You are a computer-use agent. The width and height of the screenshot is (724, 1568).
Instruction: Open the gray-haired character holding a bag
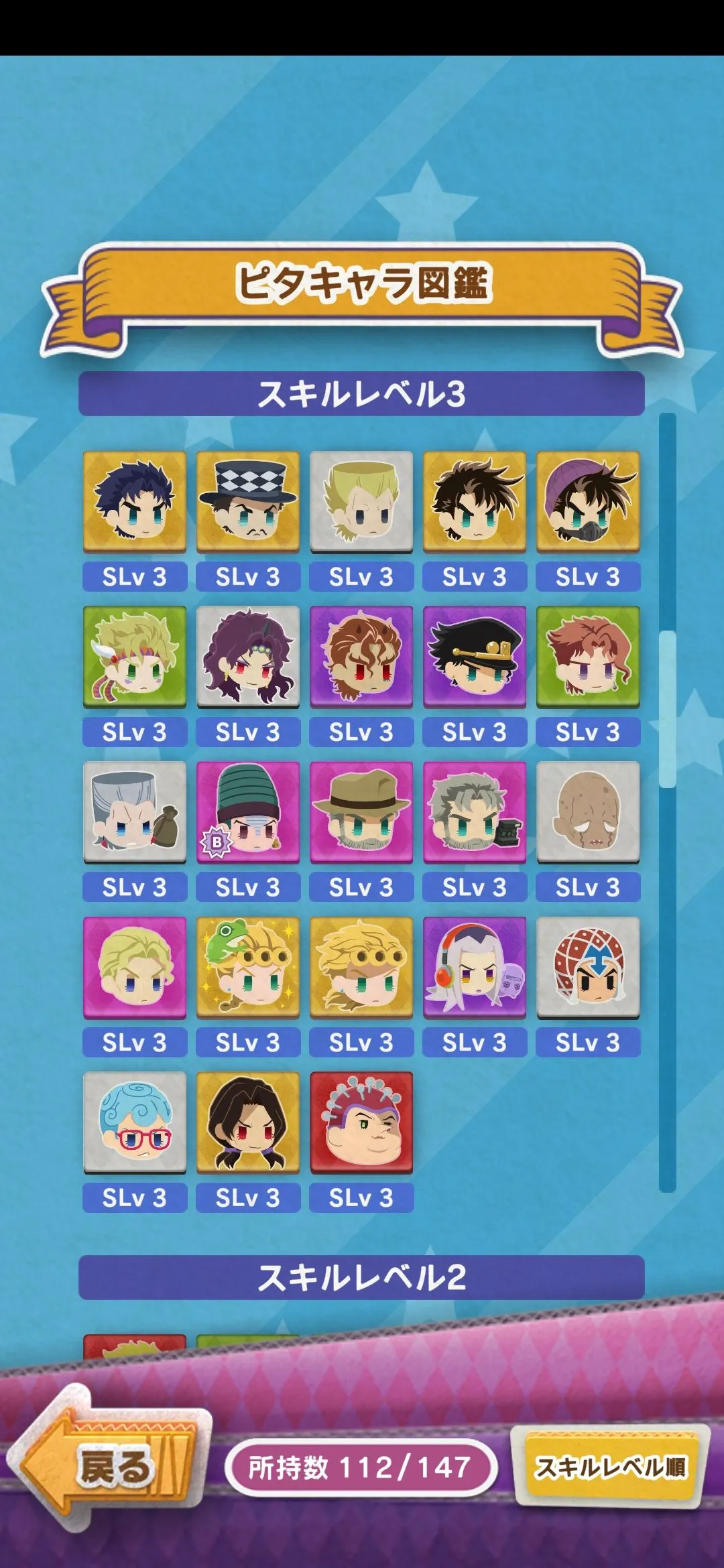[x=135, y=811]
